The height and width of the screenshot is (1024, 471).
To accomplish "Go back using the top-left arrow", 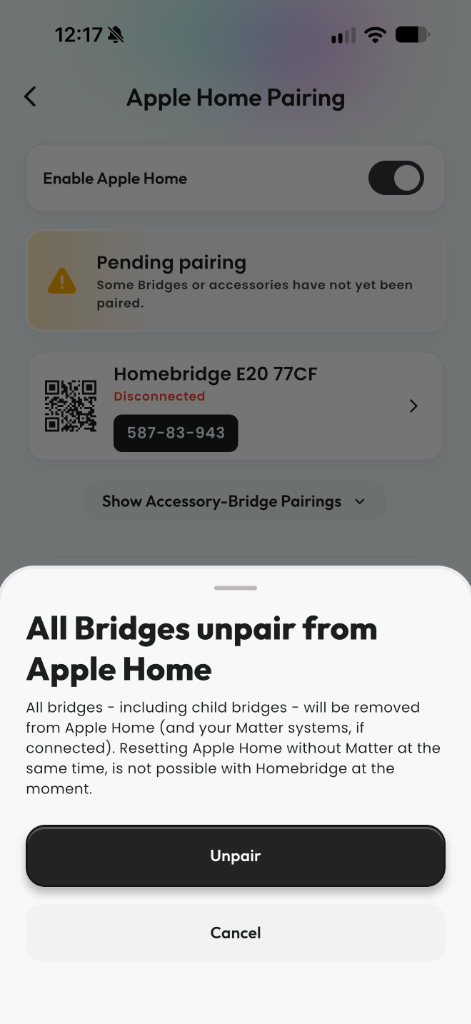I will point(30,97).
